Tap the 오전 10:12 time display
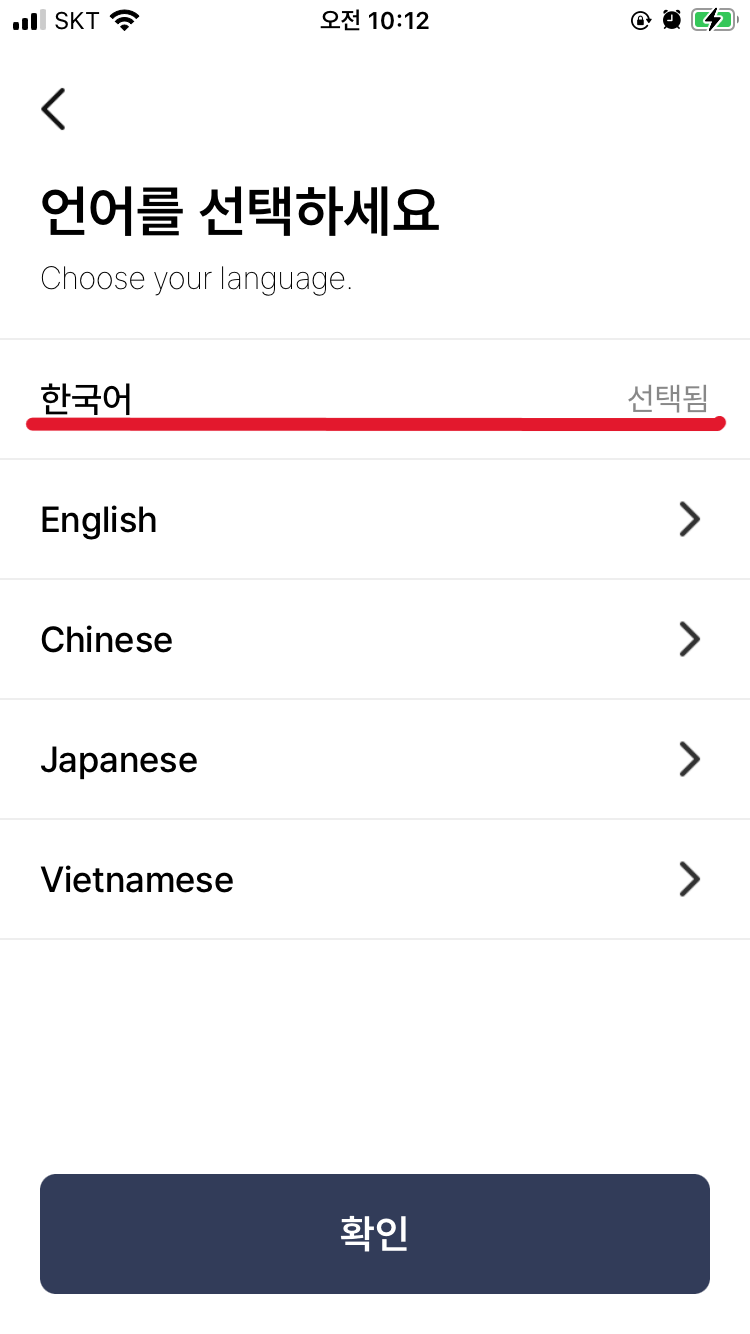The image size is (750, 1334). pos(374,20)
